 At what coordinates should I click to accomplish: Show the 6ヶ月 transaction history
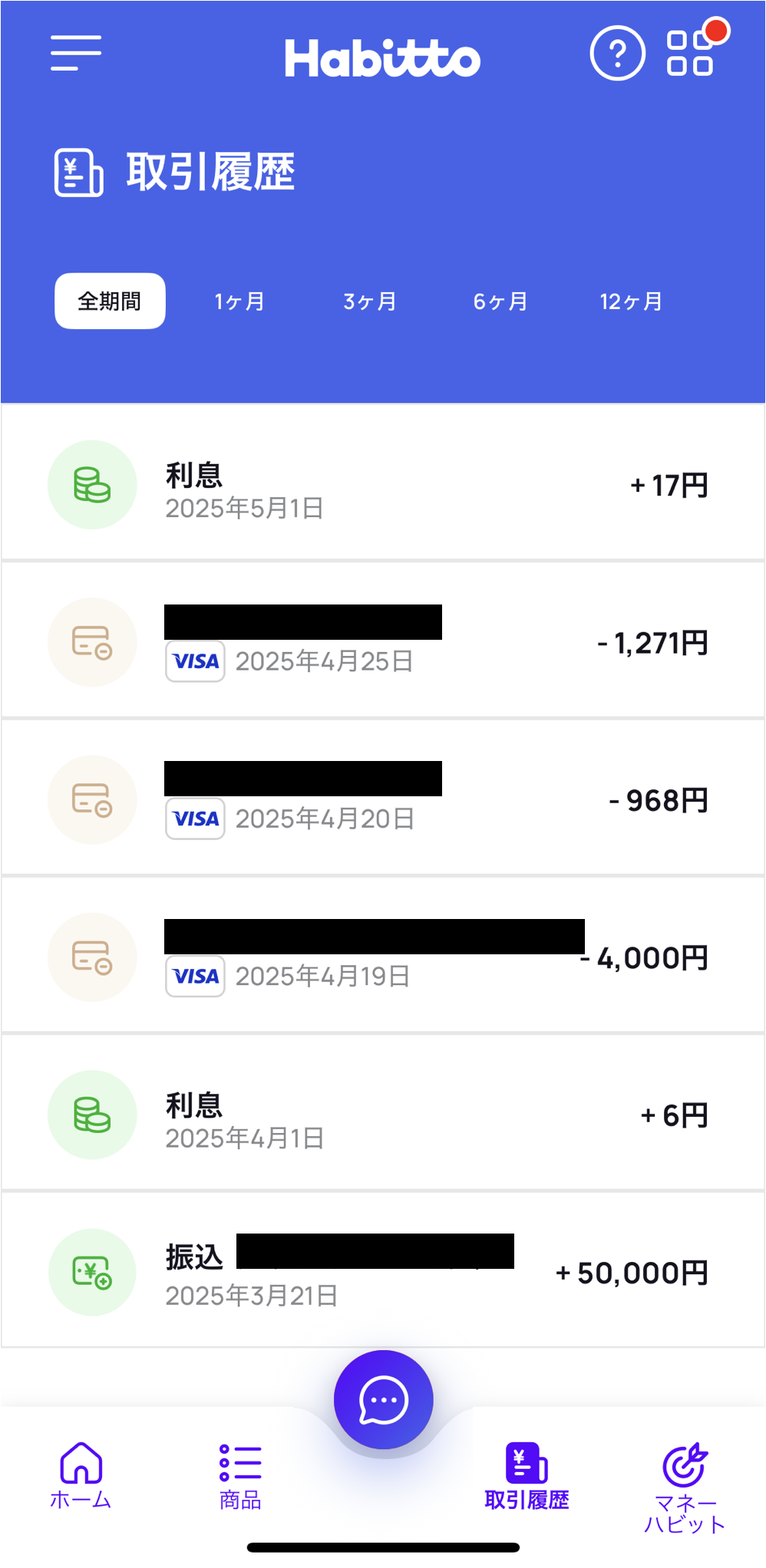pyautogui.click(x=500, y=301)
